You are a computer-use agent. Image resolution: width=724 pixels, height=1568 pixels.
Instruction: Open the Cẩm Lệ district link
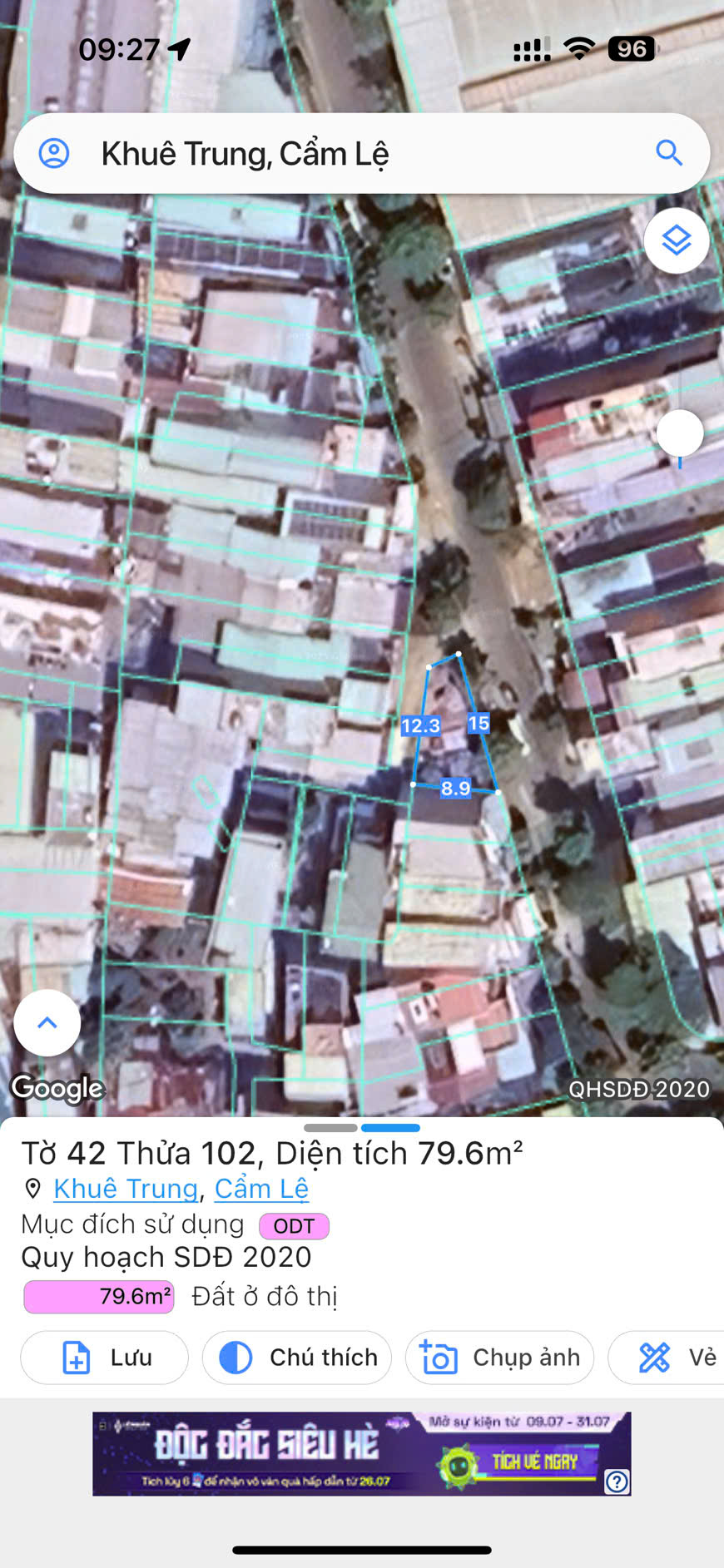pos(261,1189)
